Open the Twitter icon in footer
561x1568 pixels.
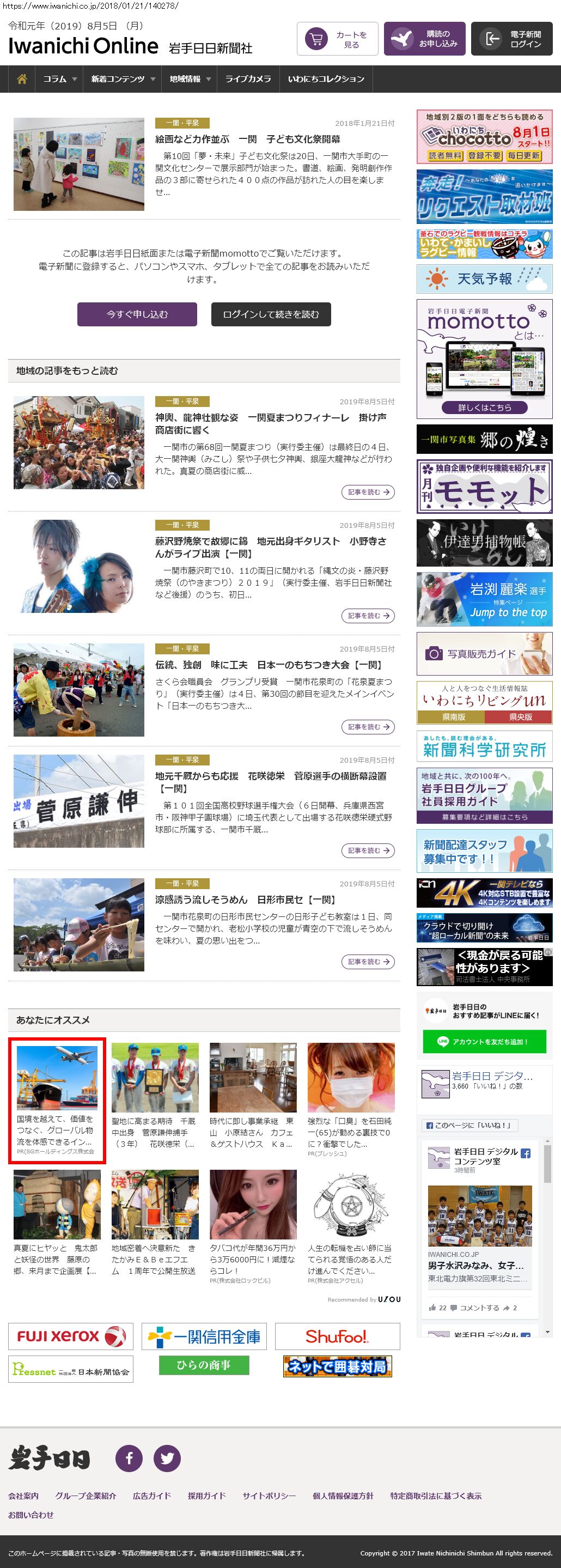[x=167, y=1458]
